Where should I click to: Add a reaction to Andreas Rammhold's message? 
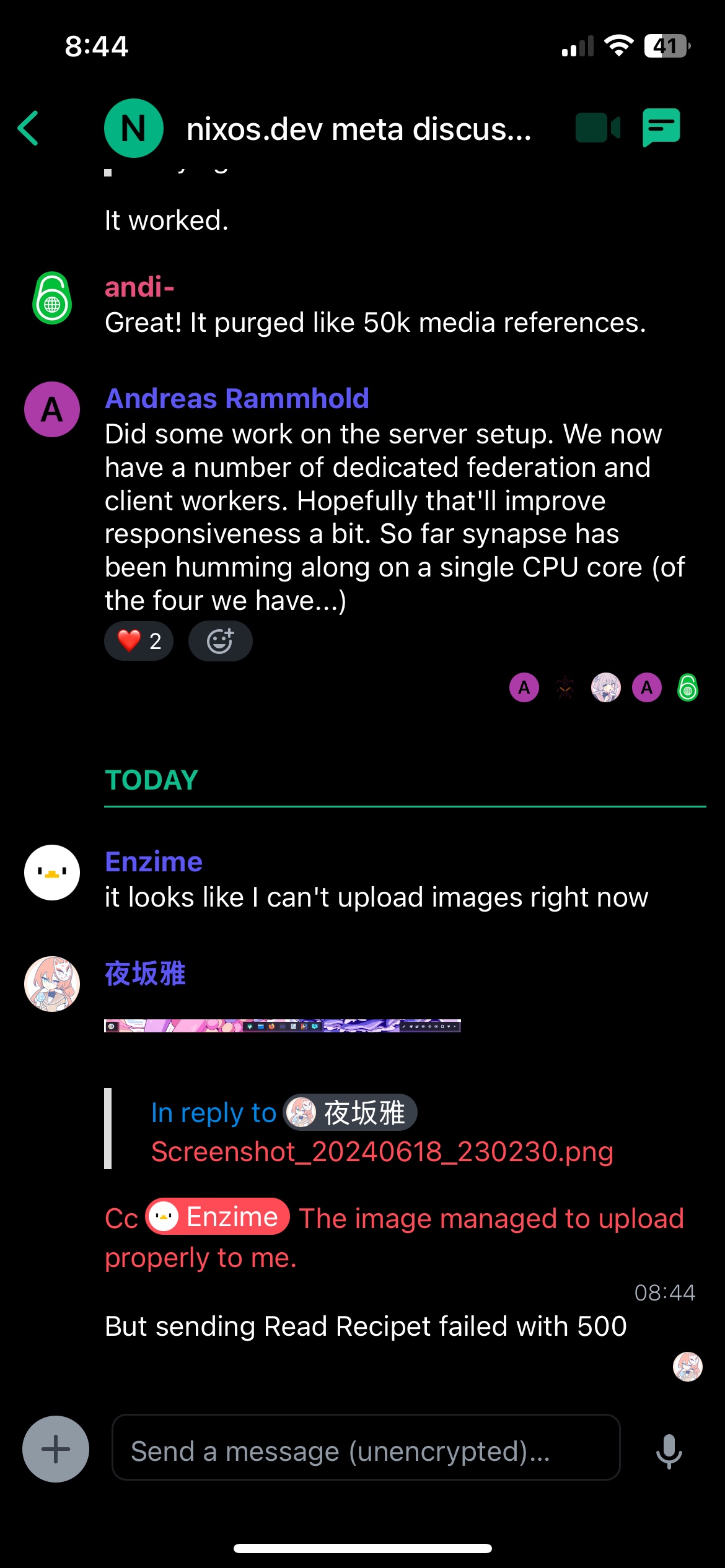[220, 641]
